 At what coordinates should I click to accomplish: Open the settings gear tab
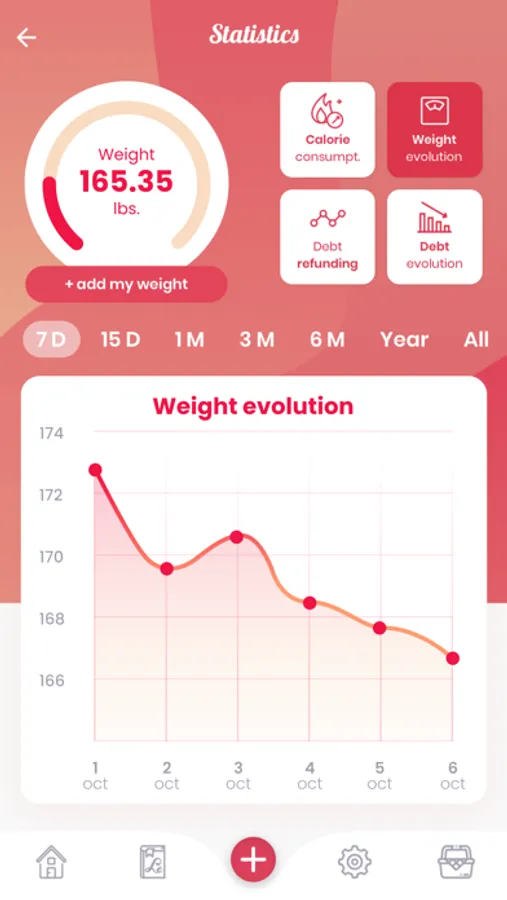(x=354, y=862)
